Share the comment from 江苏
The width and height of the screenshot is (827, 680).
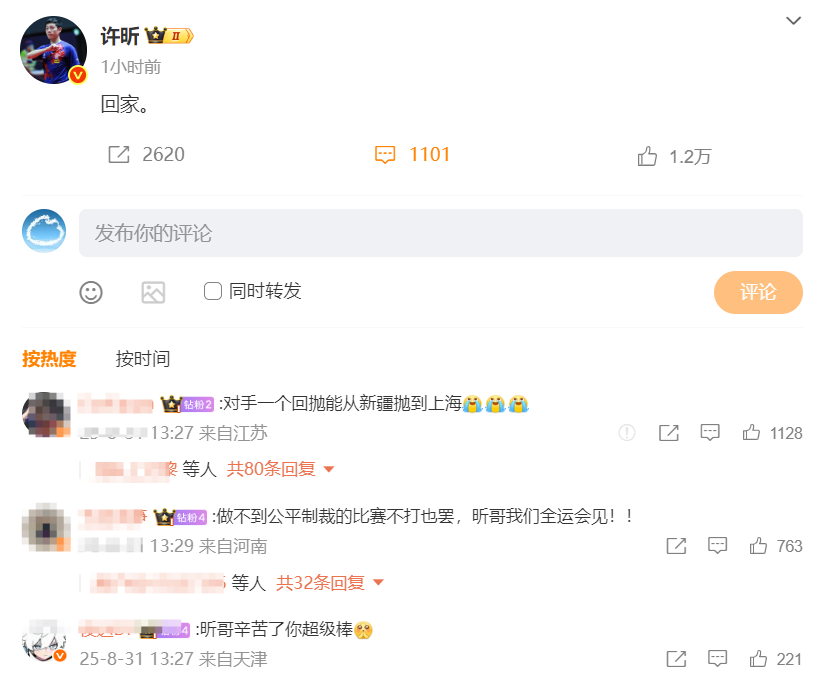click(668, 433)
